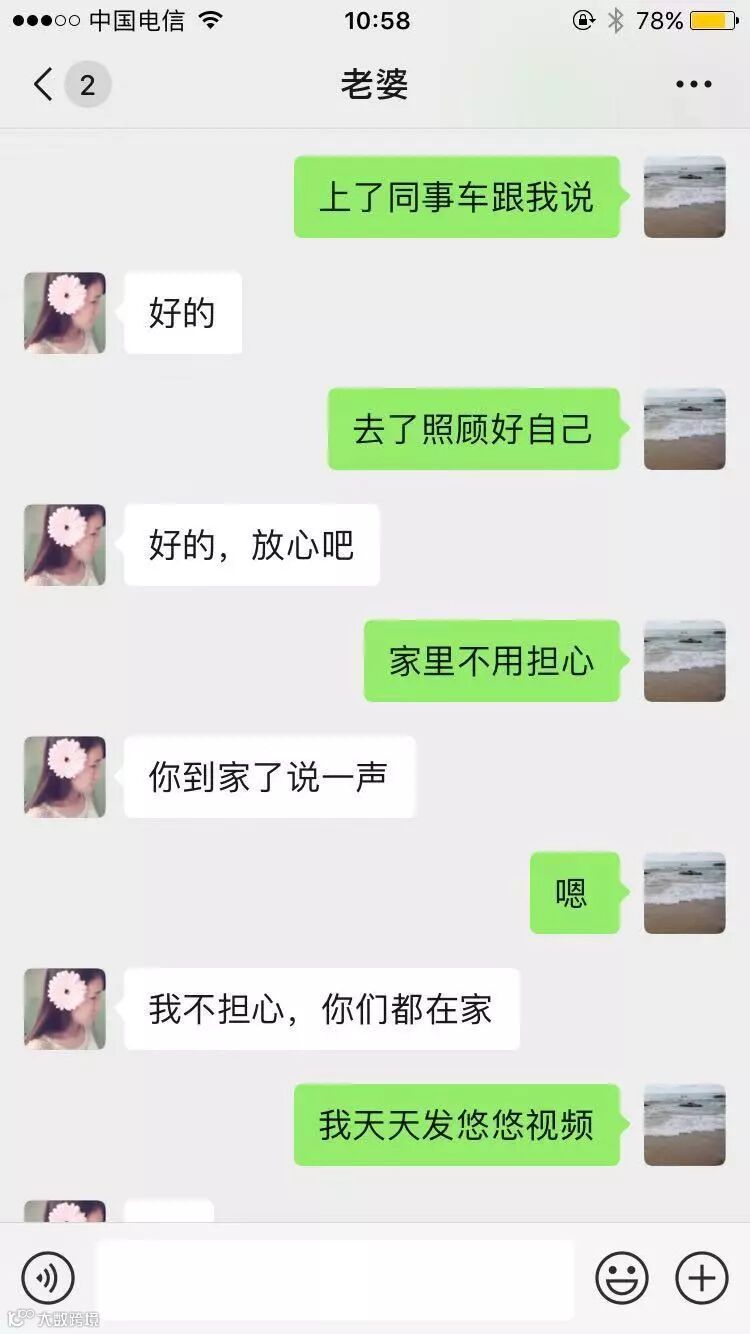Open the emoji sticker panel
Viewport: 750px width, 1334px height.
point(622,1278)
